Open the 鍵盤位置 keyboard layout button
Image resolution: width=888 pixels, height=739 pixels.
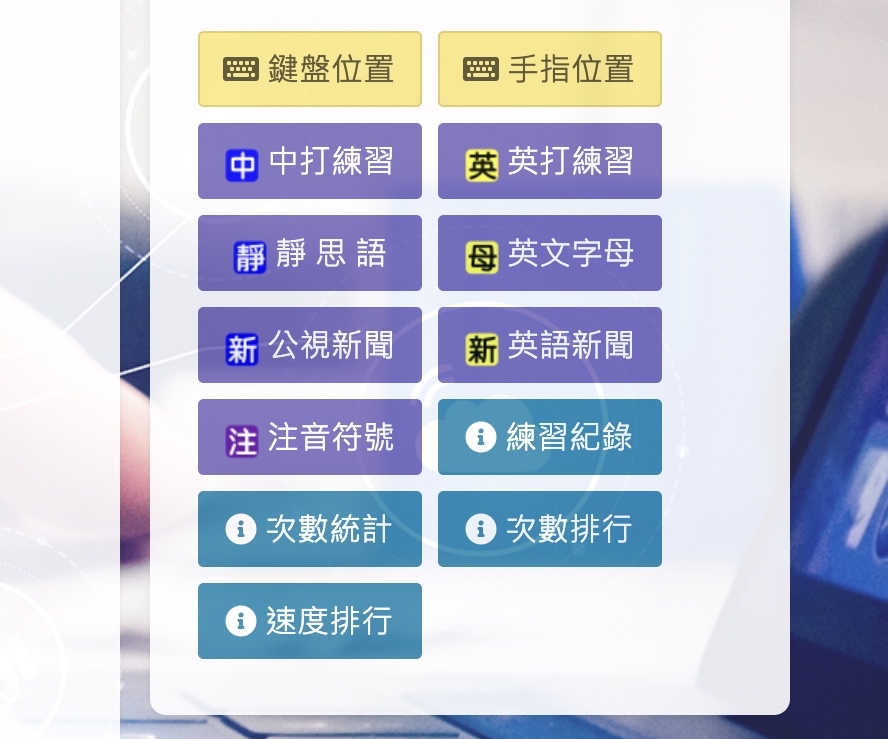click(310, 69)
